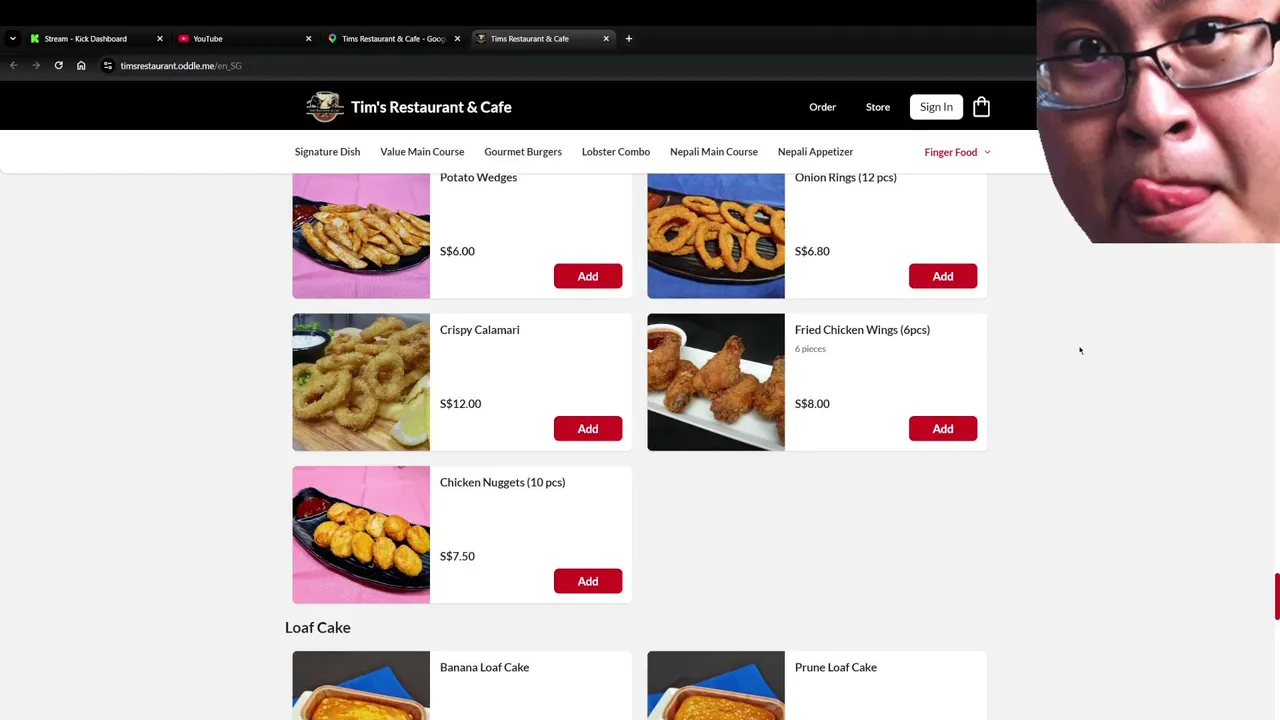Tap the Sign In button
The image size is (1280, 720).
936,107
